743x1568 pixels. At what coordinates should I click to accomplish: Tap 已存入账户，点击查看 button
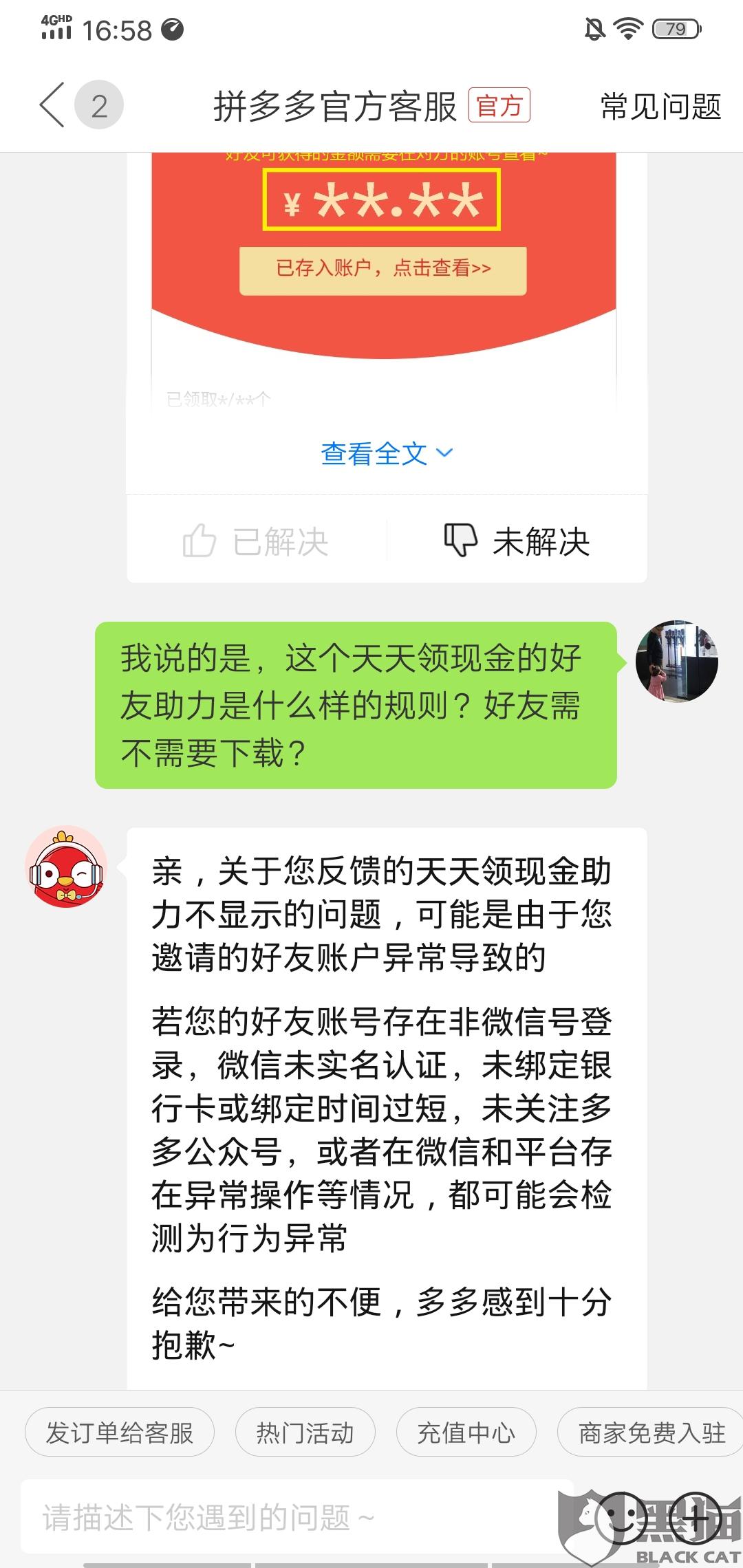pos(383,268)
